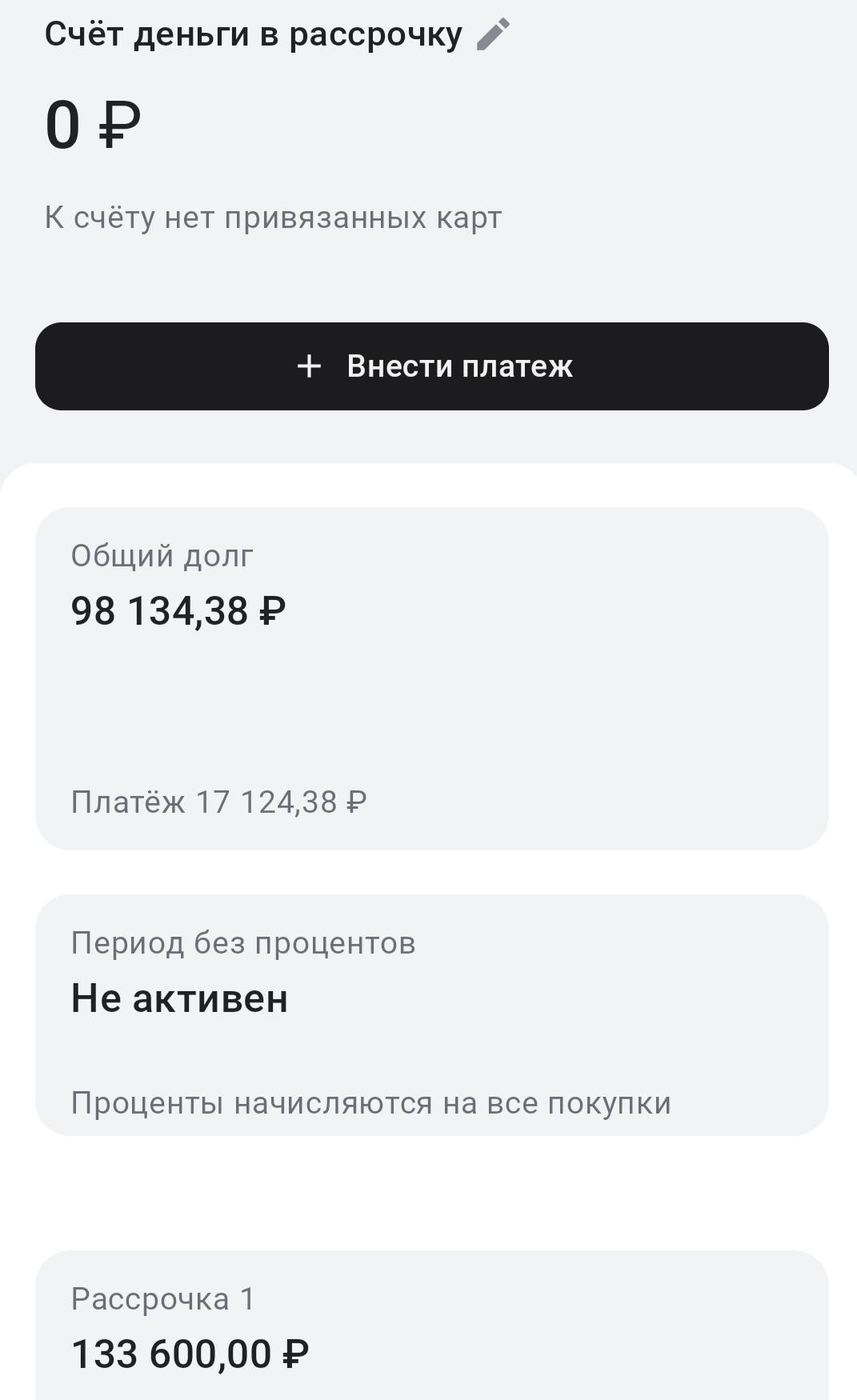This screenshot has width=857, height=1400.
Task: Click the 'Не активен' status text
Action: pos(182,998)
